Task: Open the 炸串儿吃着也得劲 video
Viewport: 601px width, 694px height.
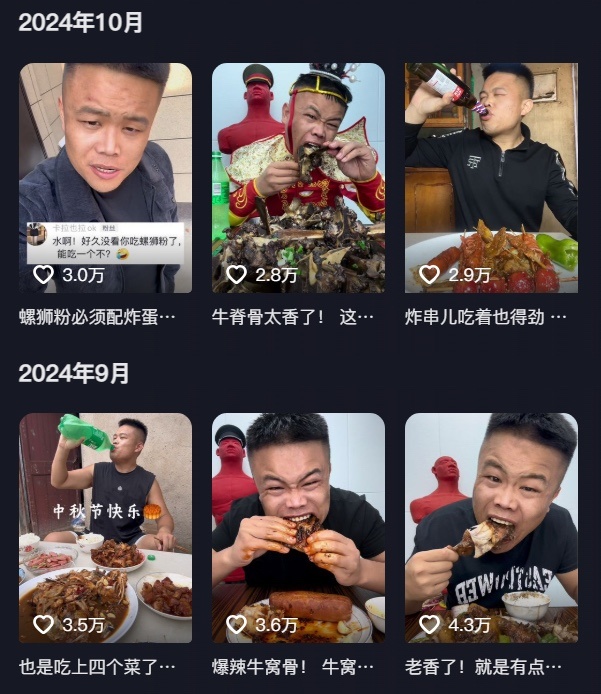Action: point(491,178)
